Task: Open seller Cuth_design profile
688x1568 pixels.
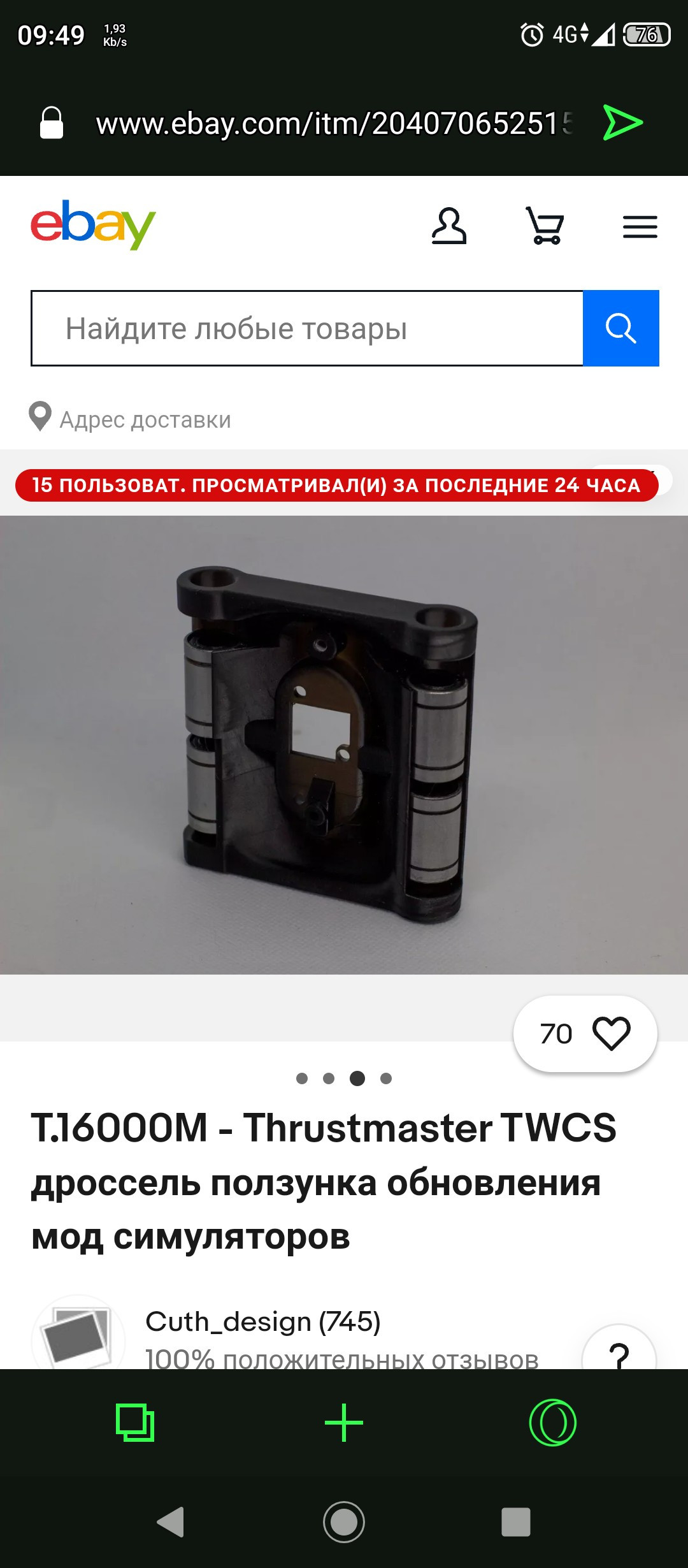Action: coord(262,1321)
